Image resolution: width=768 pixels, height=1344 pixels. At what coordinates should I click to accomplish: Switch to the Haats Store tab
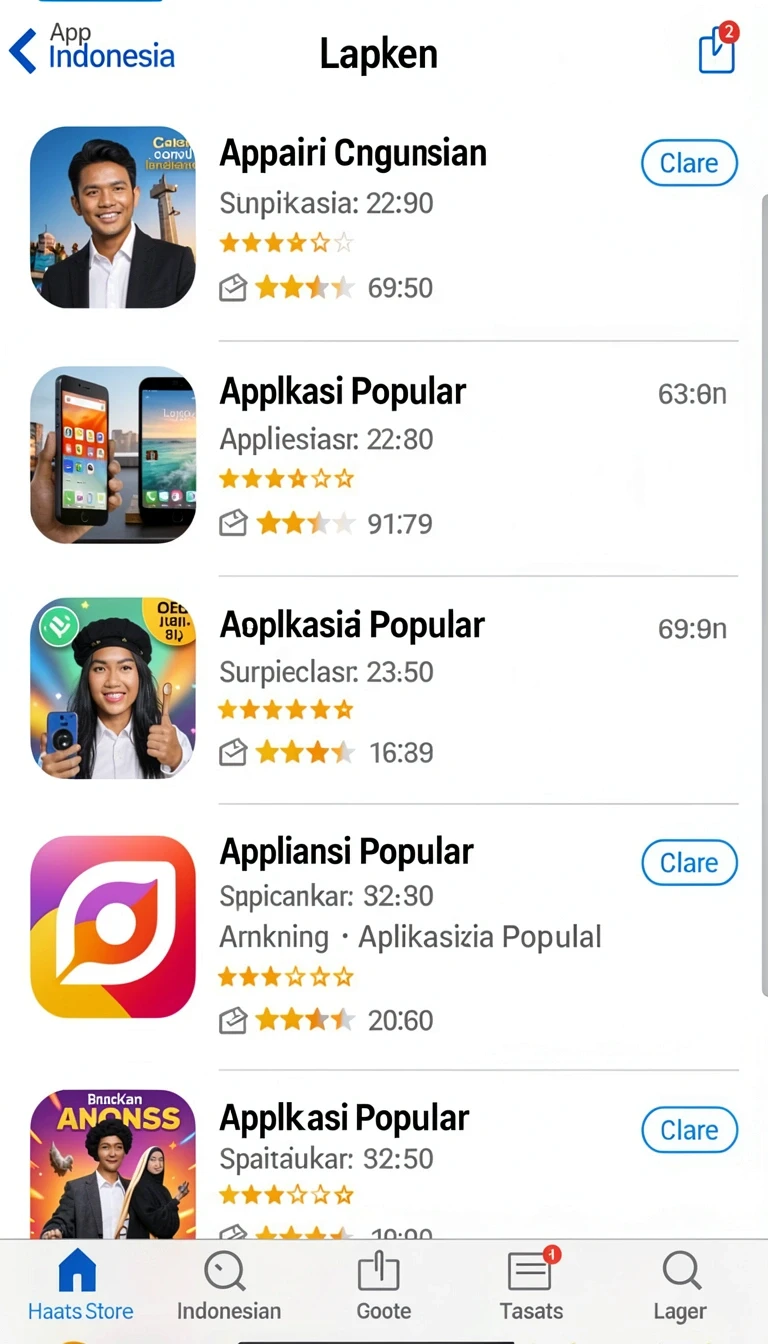click(x=80, y=1286)
